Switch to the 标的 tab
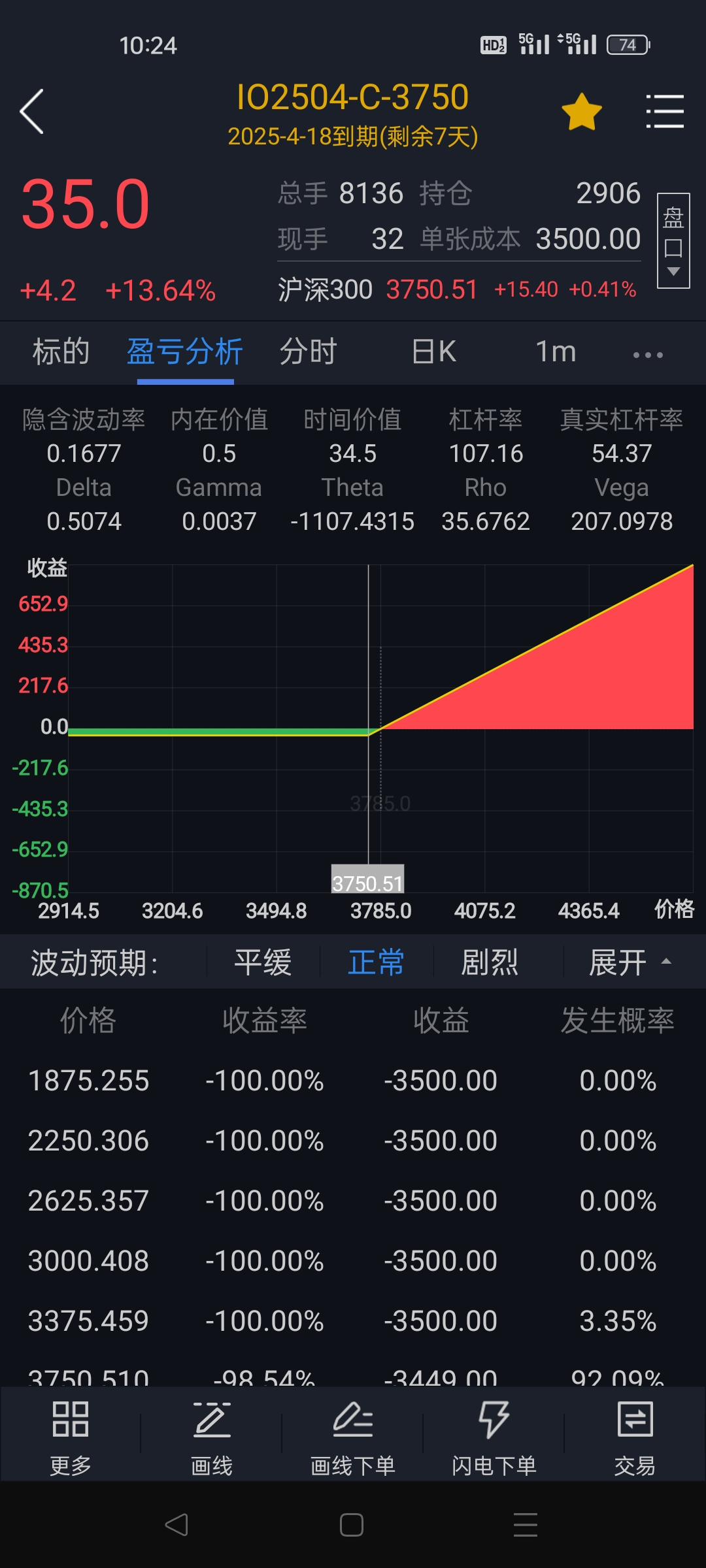This screenshot has height=1568, width=706. point(61,351)
